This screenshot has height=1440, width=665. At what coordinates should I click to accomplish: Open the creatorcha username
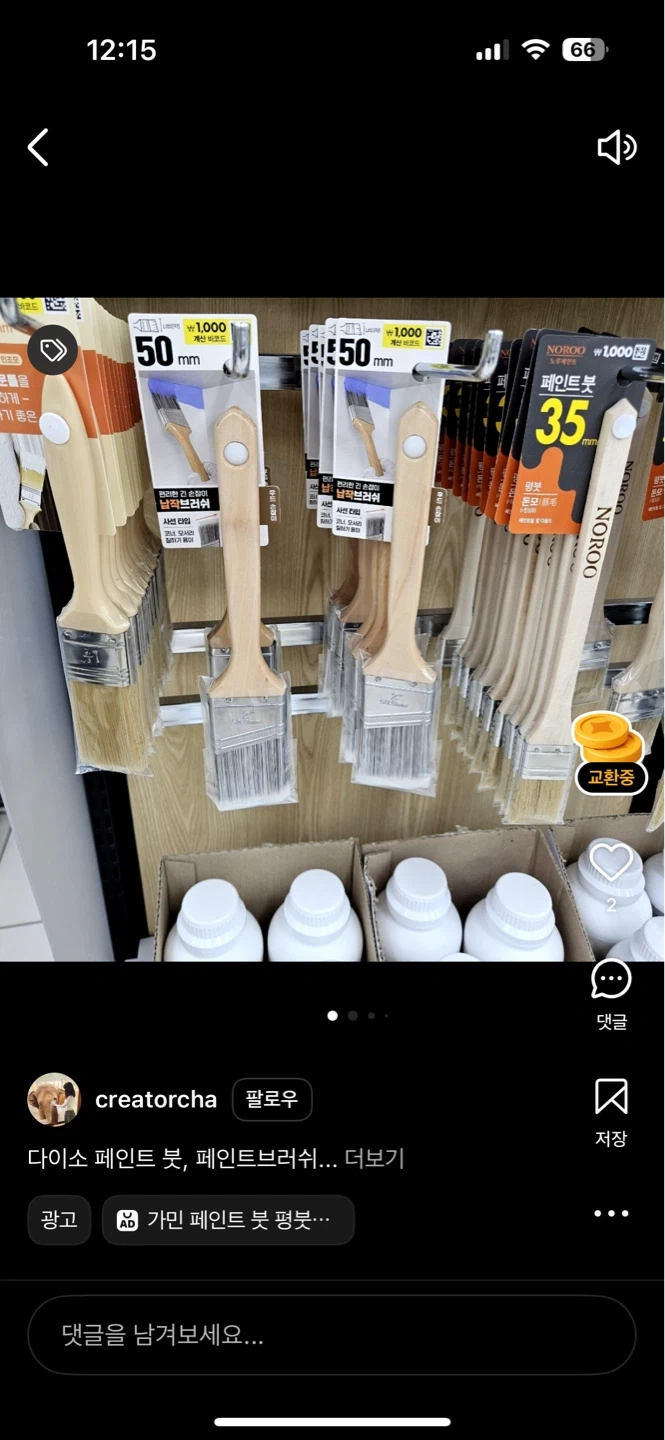click(x=156, y=1100)
